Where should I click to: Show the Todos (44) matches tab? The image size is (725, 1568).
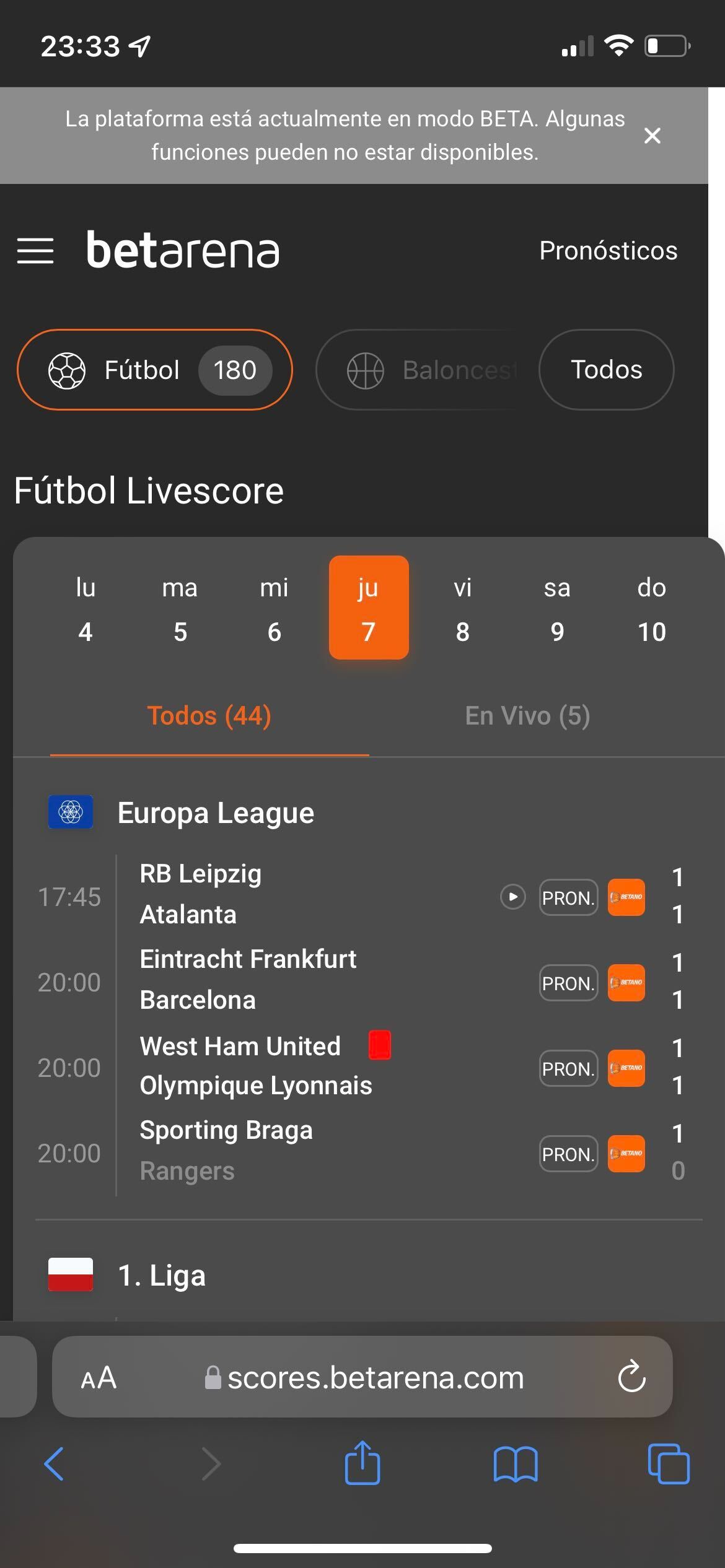[209, 716]
